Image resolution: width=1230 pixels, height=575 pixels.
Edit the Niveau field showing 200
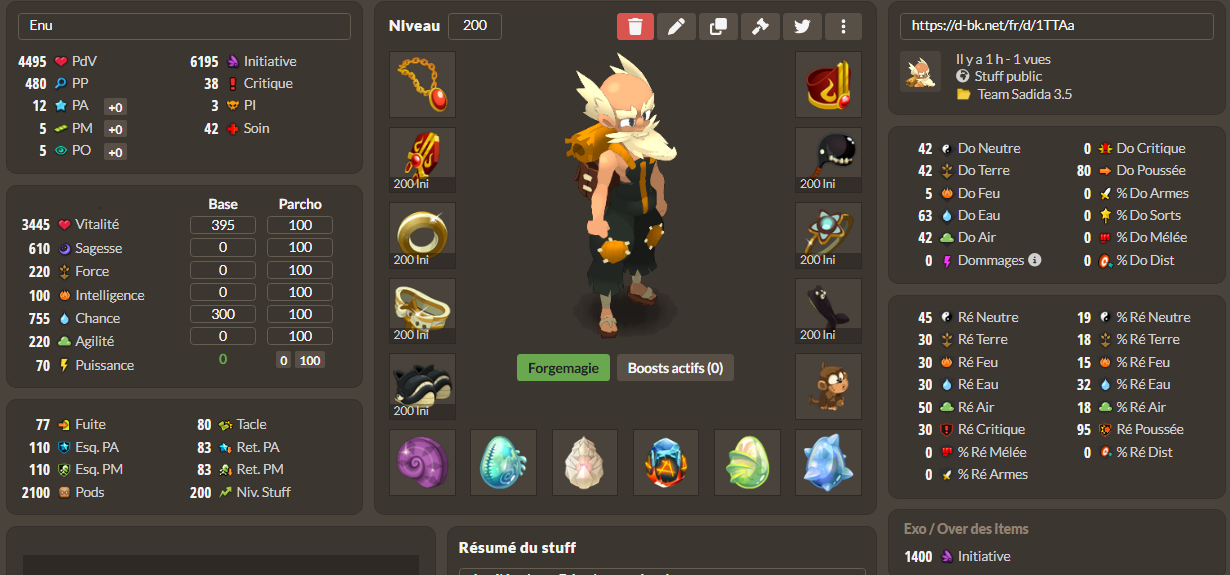[475, 26]
